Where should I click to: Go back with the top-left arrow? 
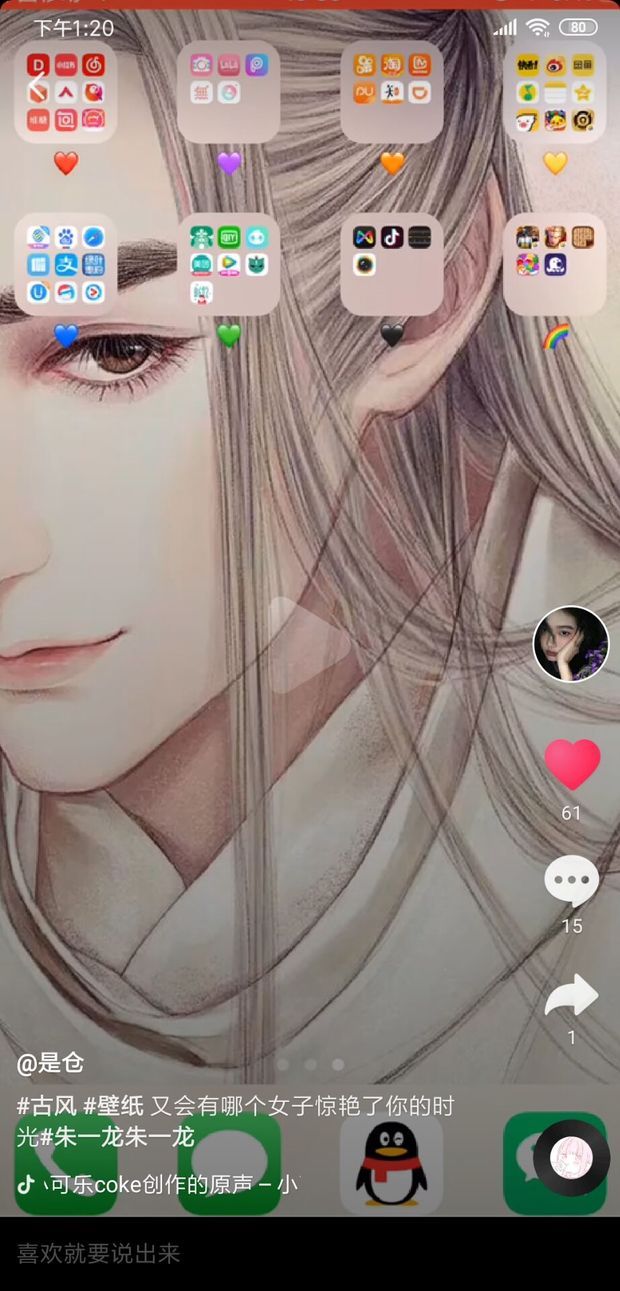(37, 88)
